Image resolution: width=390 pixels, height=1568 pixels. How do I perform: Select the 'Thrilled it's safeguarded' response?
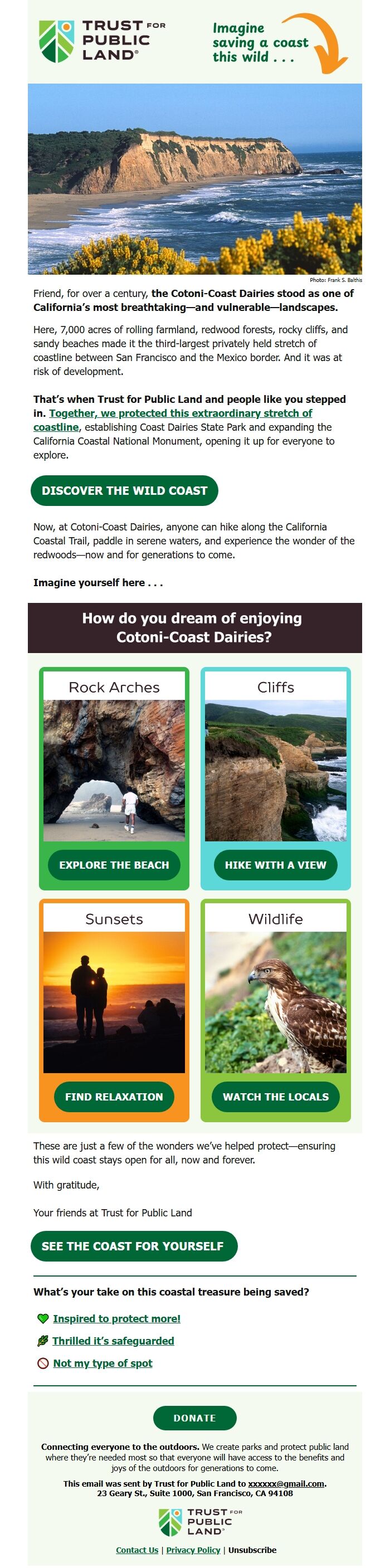tap(113, 1341)
